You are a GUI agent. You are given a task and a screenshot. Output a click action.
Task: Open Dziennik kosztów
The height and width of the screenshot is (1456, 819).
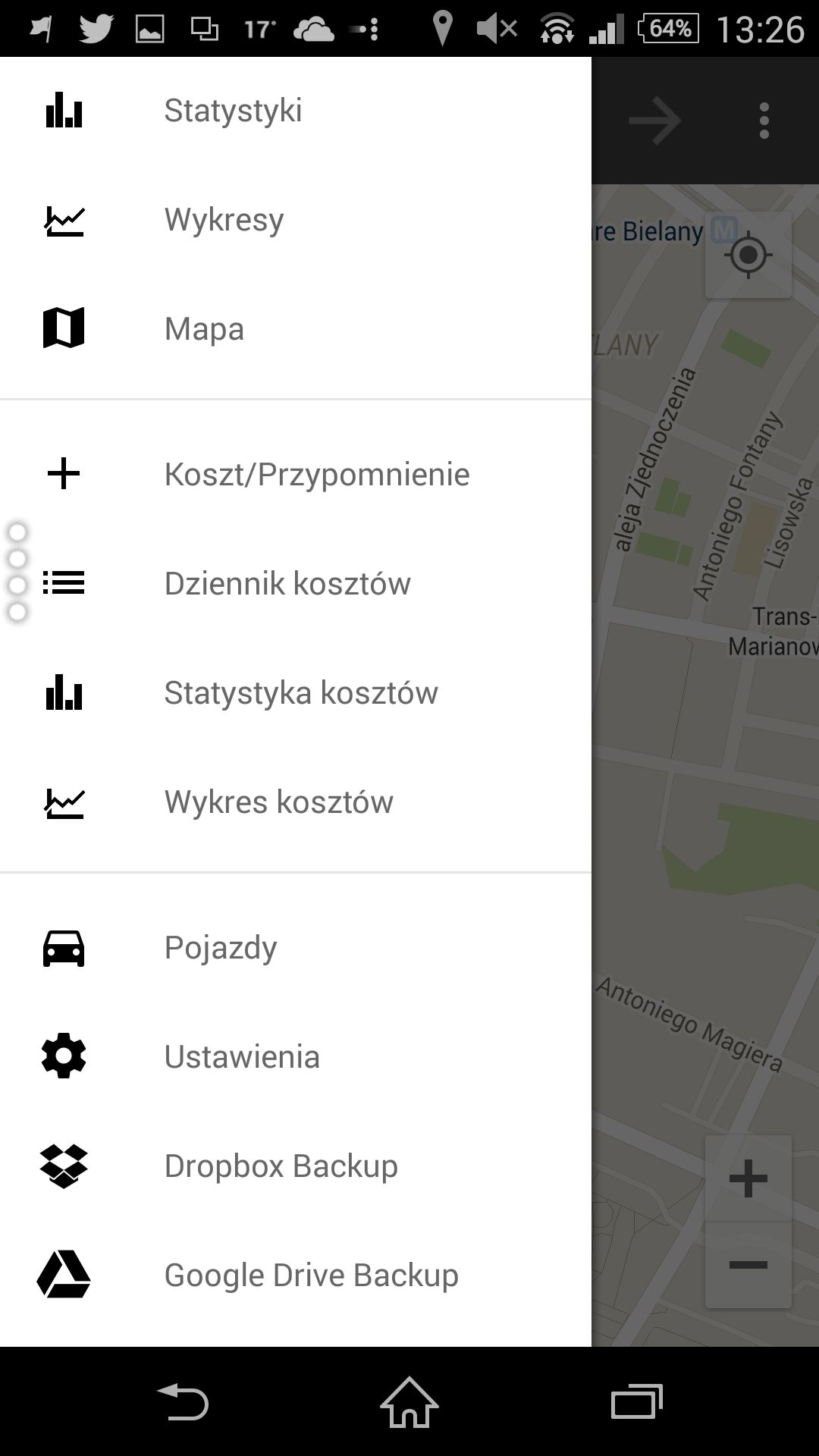pos(296,584)
